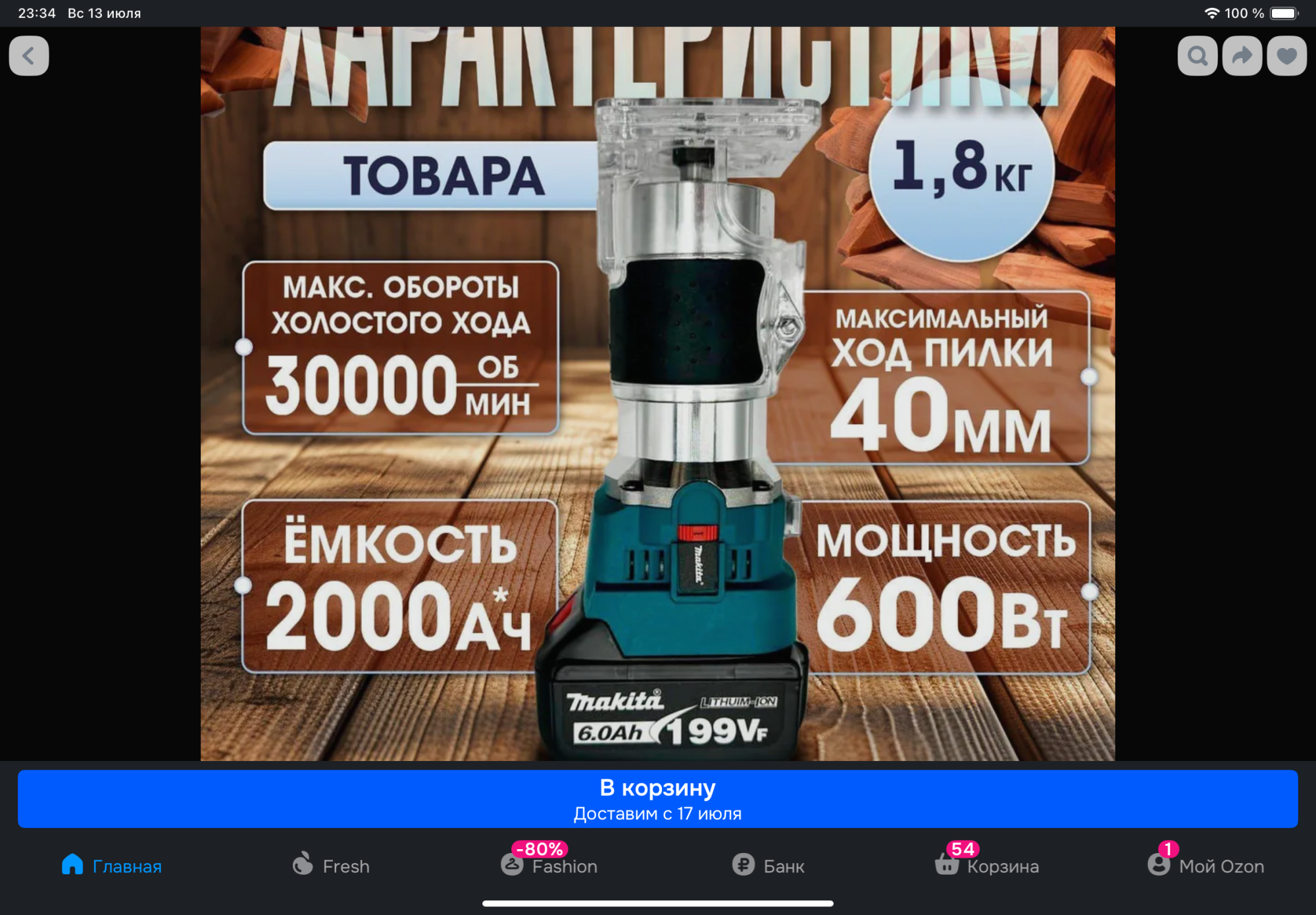Add product to favorites with heart
1316x915 pixels.
pos(1287,56)
